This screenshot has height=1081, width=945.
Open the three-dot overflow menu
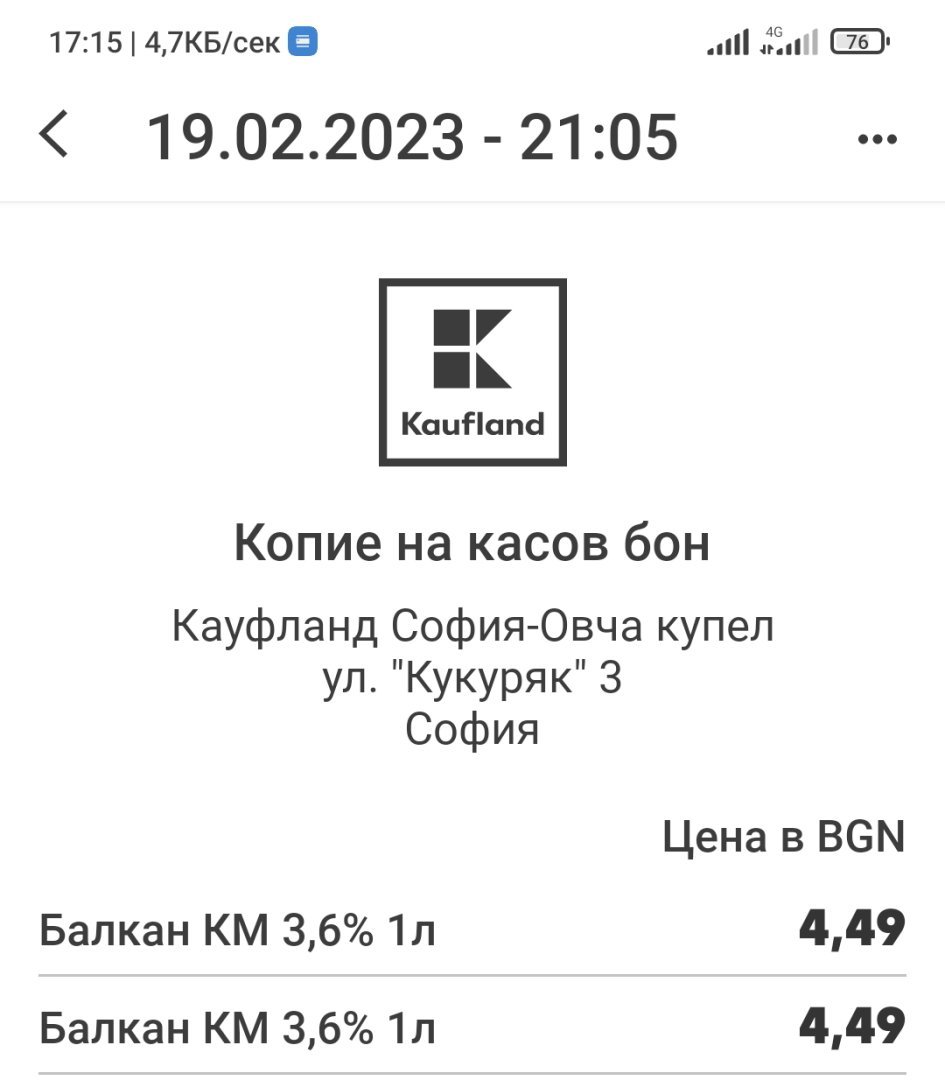click(x=877, y=139)
